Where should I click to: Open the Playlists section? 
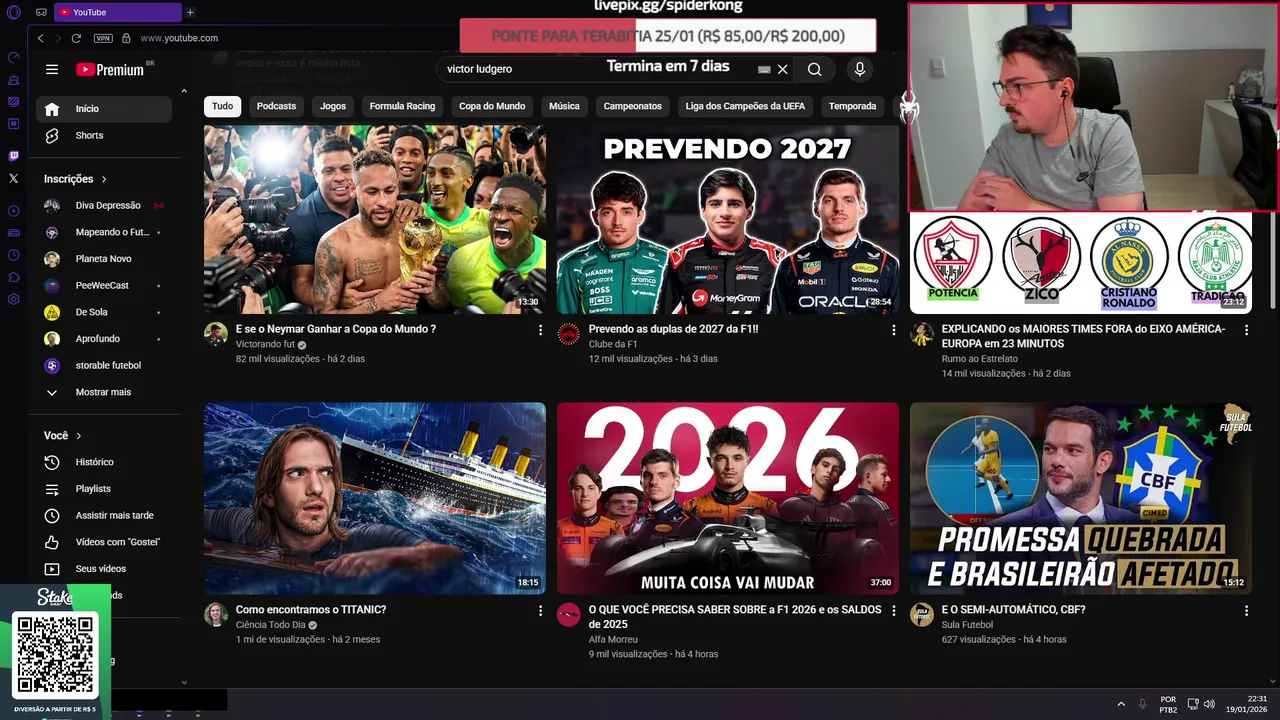(93, 489)
